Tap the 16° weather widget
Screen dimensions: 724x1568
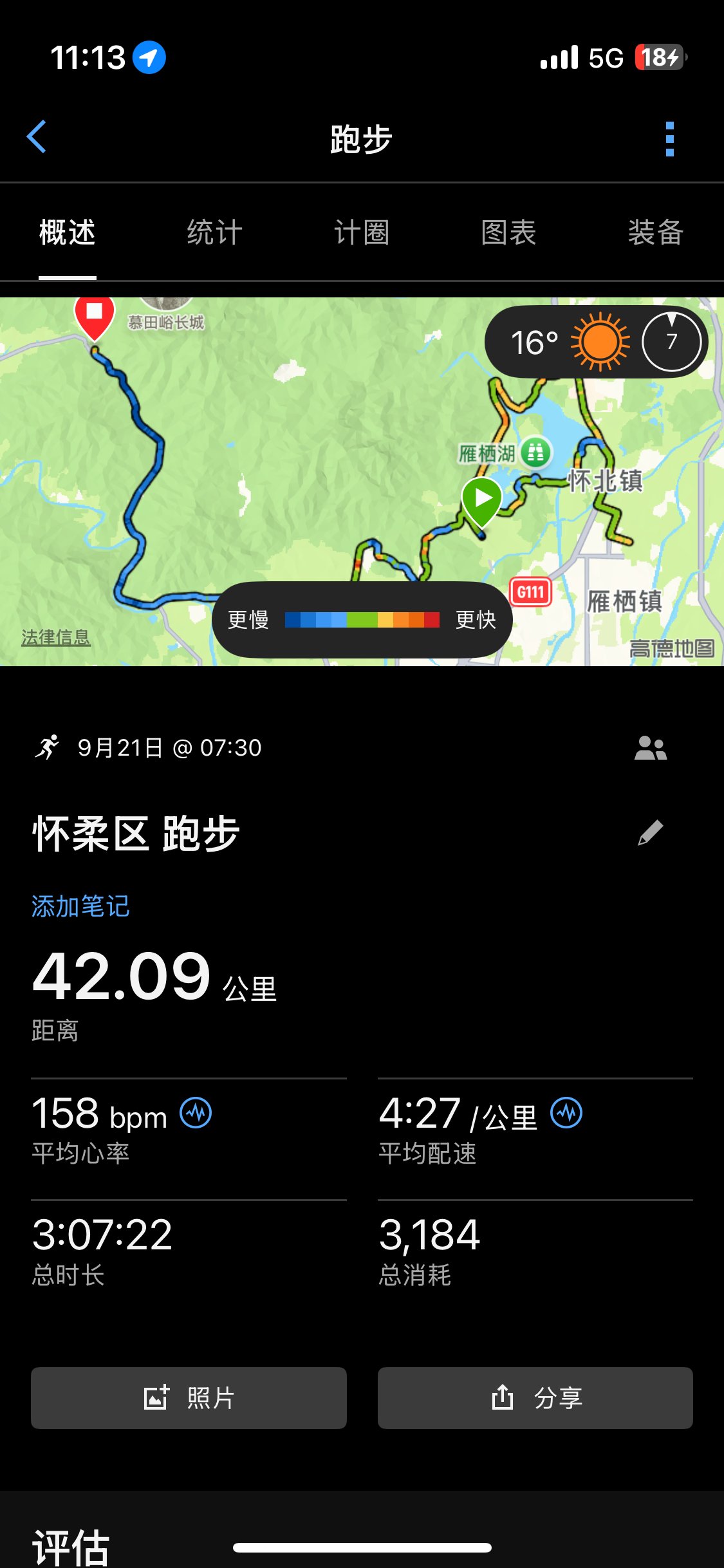pos(596,342)
